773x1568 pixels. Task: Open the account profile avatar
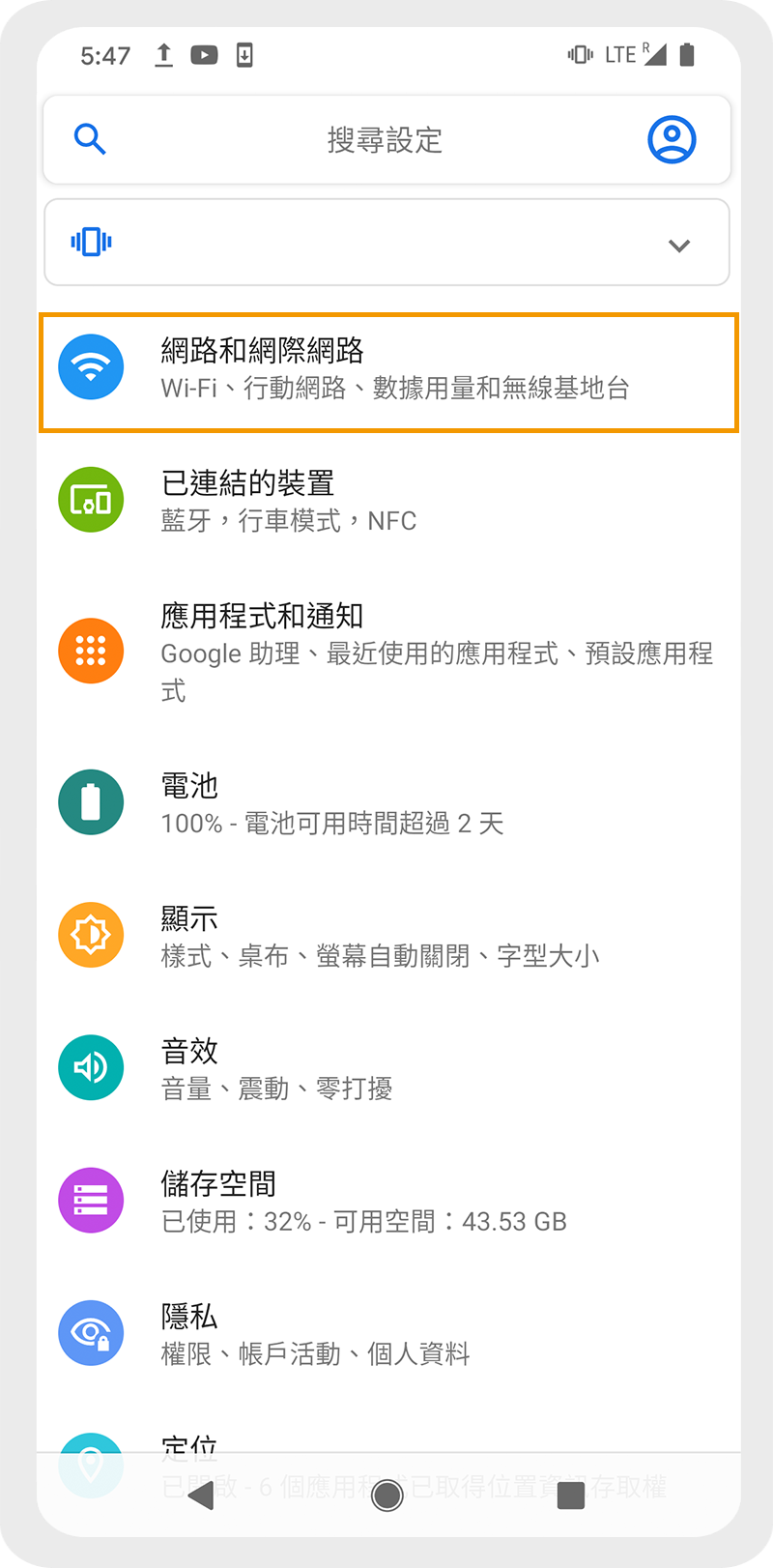[672, 140]
